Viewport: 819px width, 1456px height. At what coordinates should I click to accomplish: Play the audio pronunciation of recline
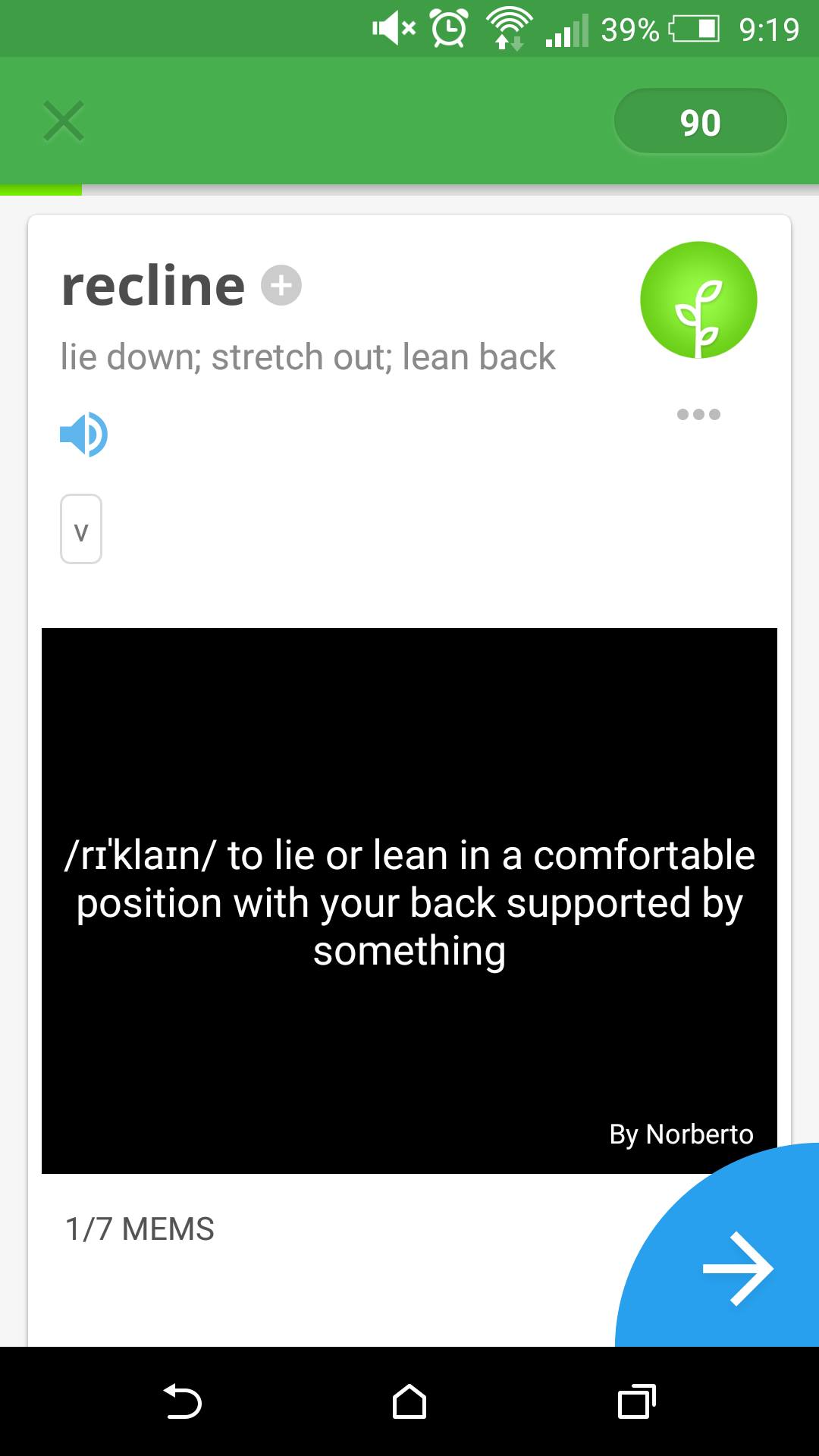coord(83,435)
